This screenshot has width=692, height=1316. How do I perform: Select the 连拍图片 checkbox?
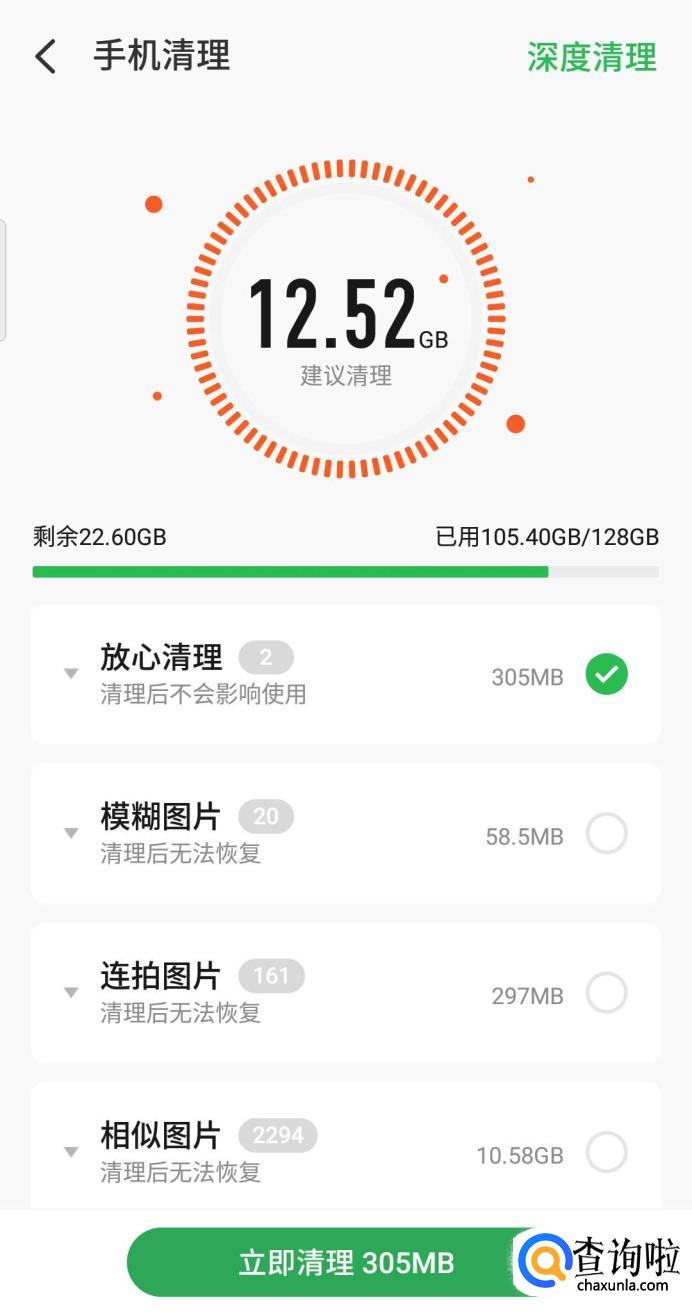(606, 993)
